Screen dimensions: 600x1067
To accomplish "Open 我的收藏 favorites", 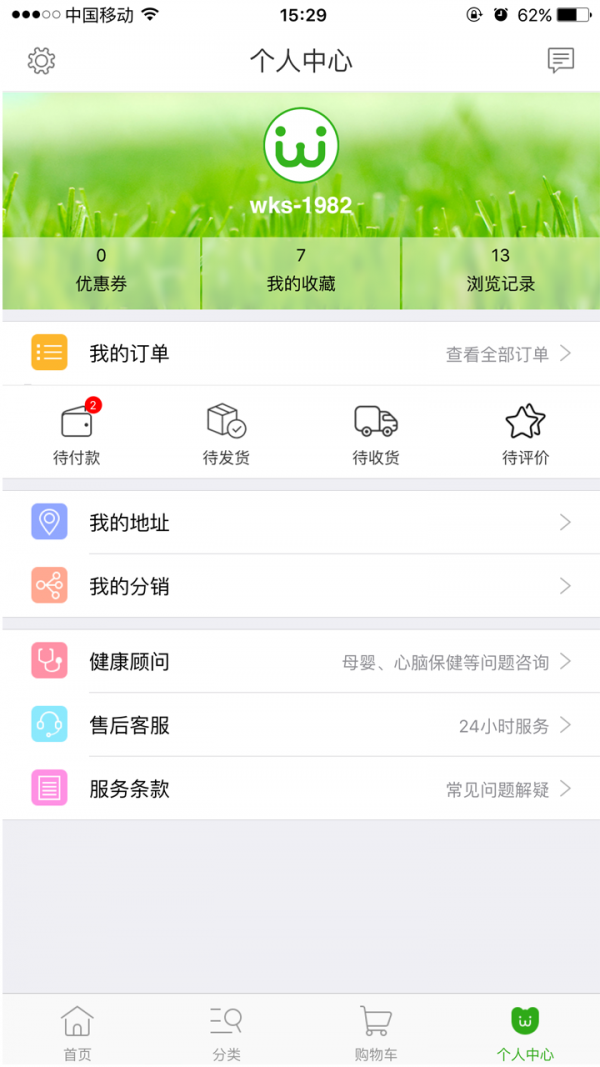I will tap(301, 271).
